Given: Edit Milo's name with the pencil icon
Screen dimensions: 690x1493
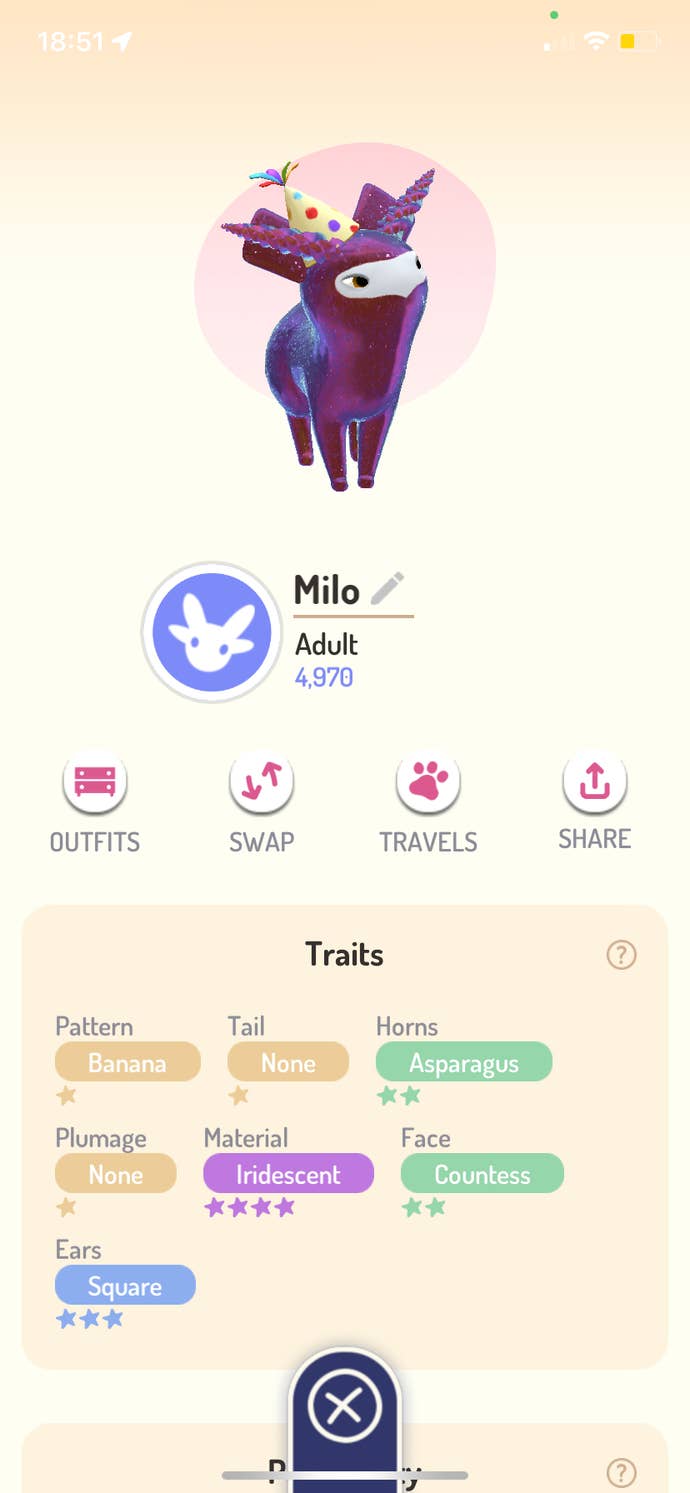Looking at the screenshot, I should [x=387, y=589].
